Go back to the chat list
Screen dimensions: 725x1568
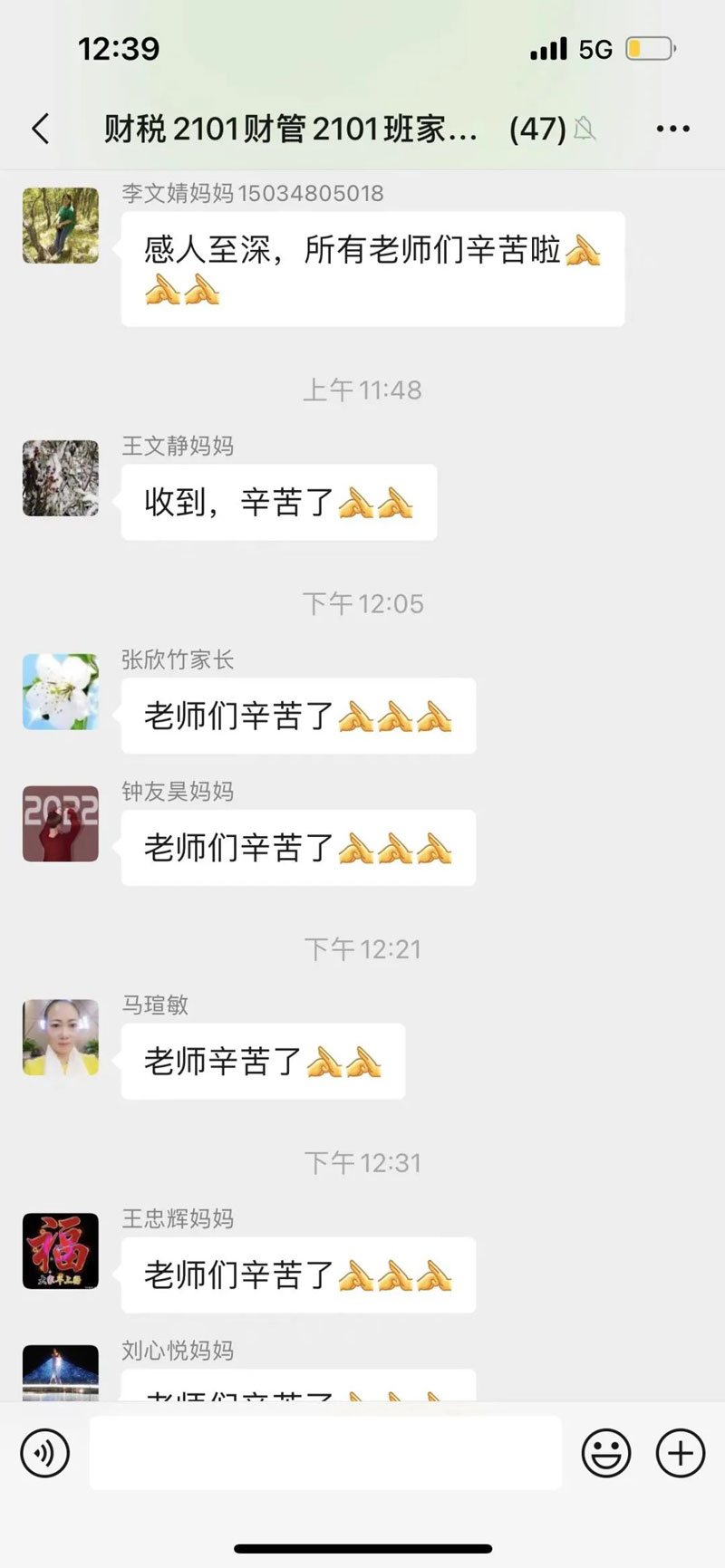click(x=41, y=129)
